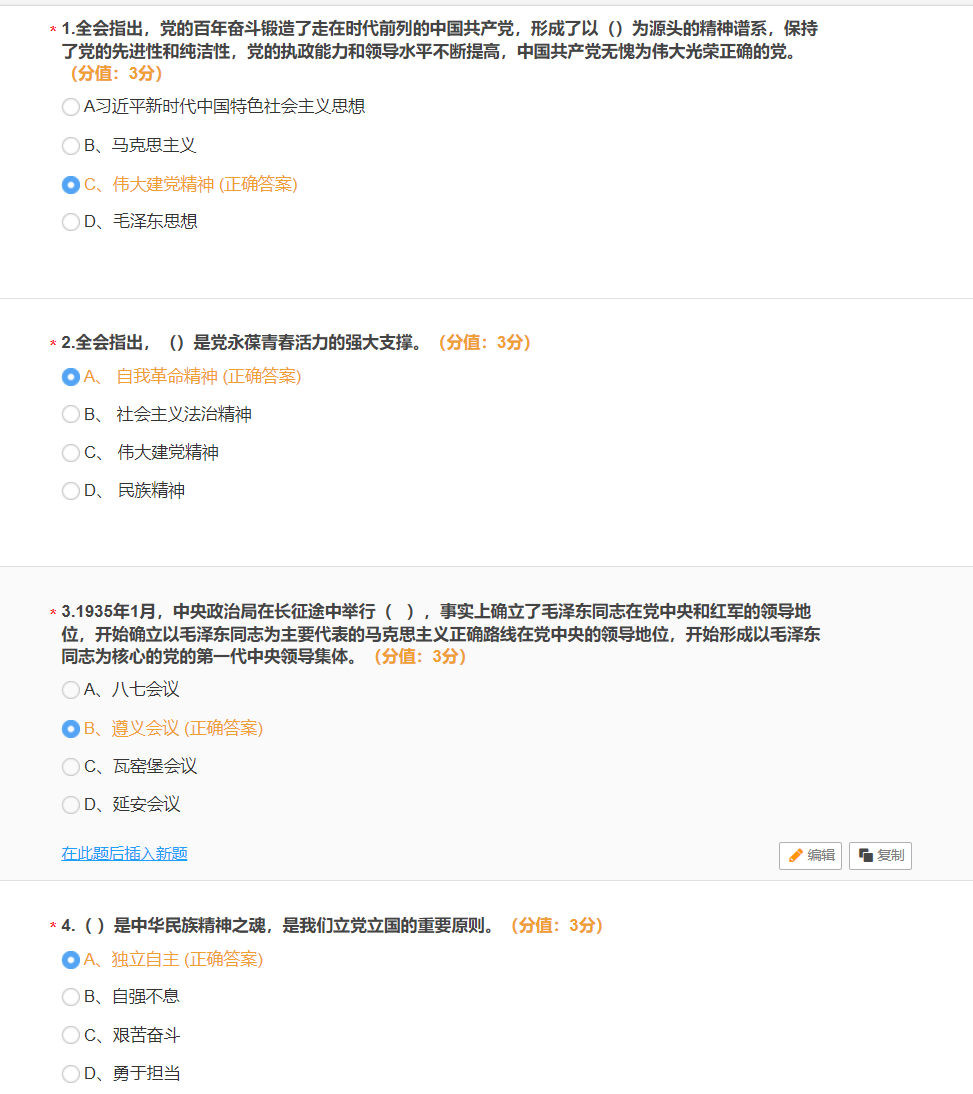This screenshot has width=973, height=1094.
Task: Choose 自强不息 option
Action: coord(71,997)
